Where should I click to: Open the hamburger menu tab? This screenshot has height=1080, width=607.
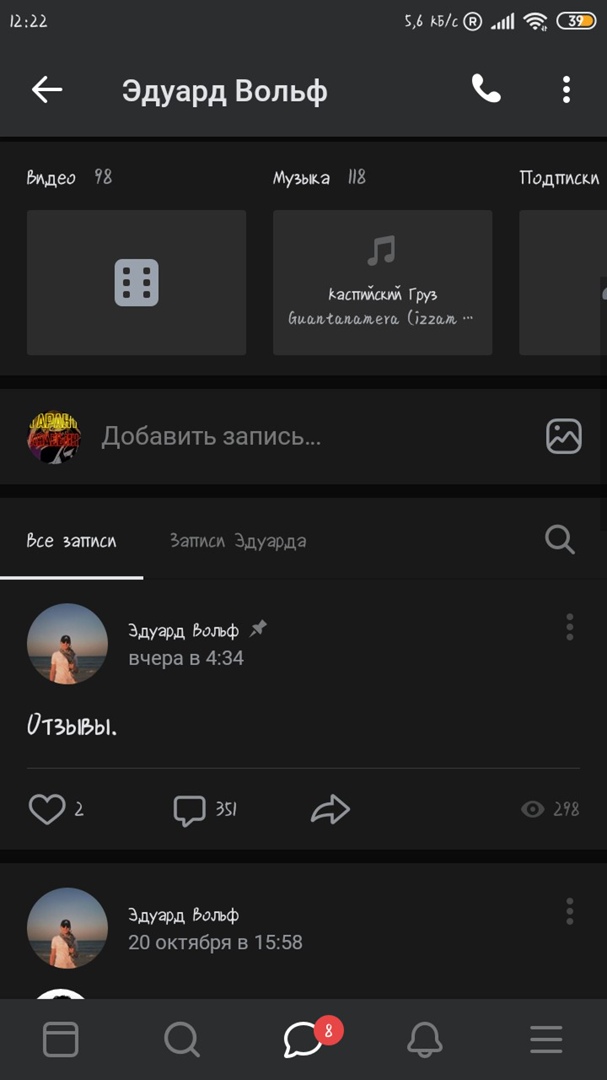pyautogui.click(x=546, y=1041)
